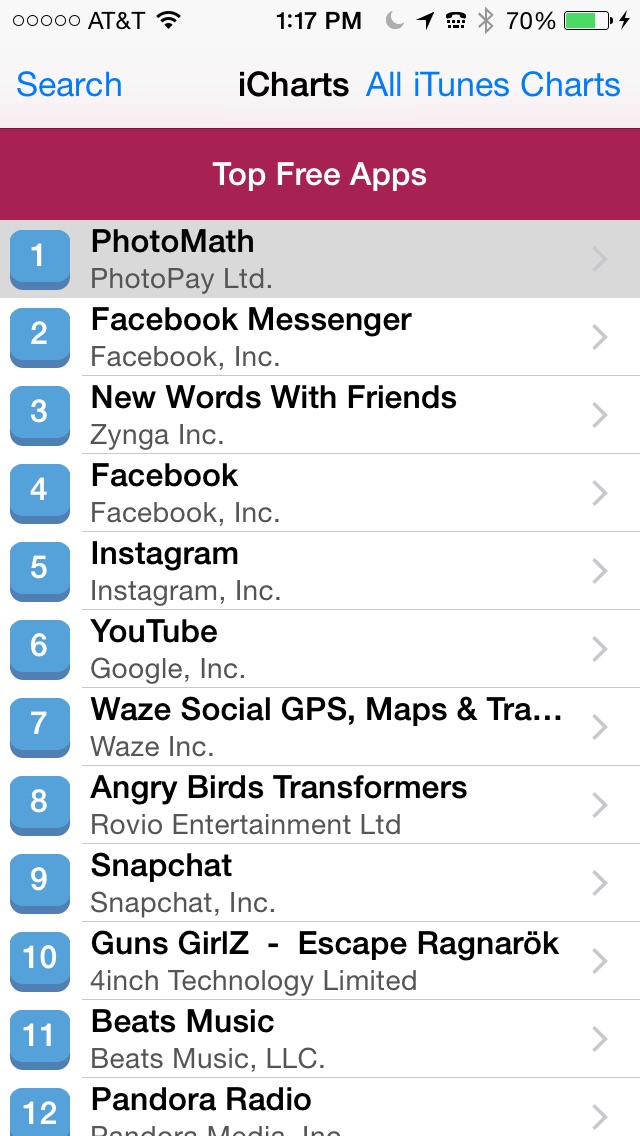Image resolution: width=640 pixels, height=1136 pixels.
Task: Open the Instagram entry
Action: click(320, 571)
